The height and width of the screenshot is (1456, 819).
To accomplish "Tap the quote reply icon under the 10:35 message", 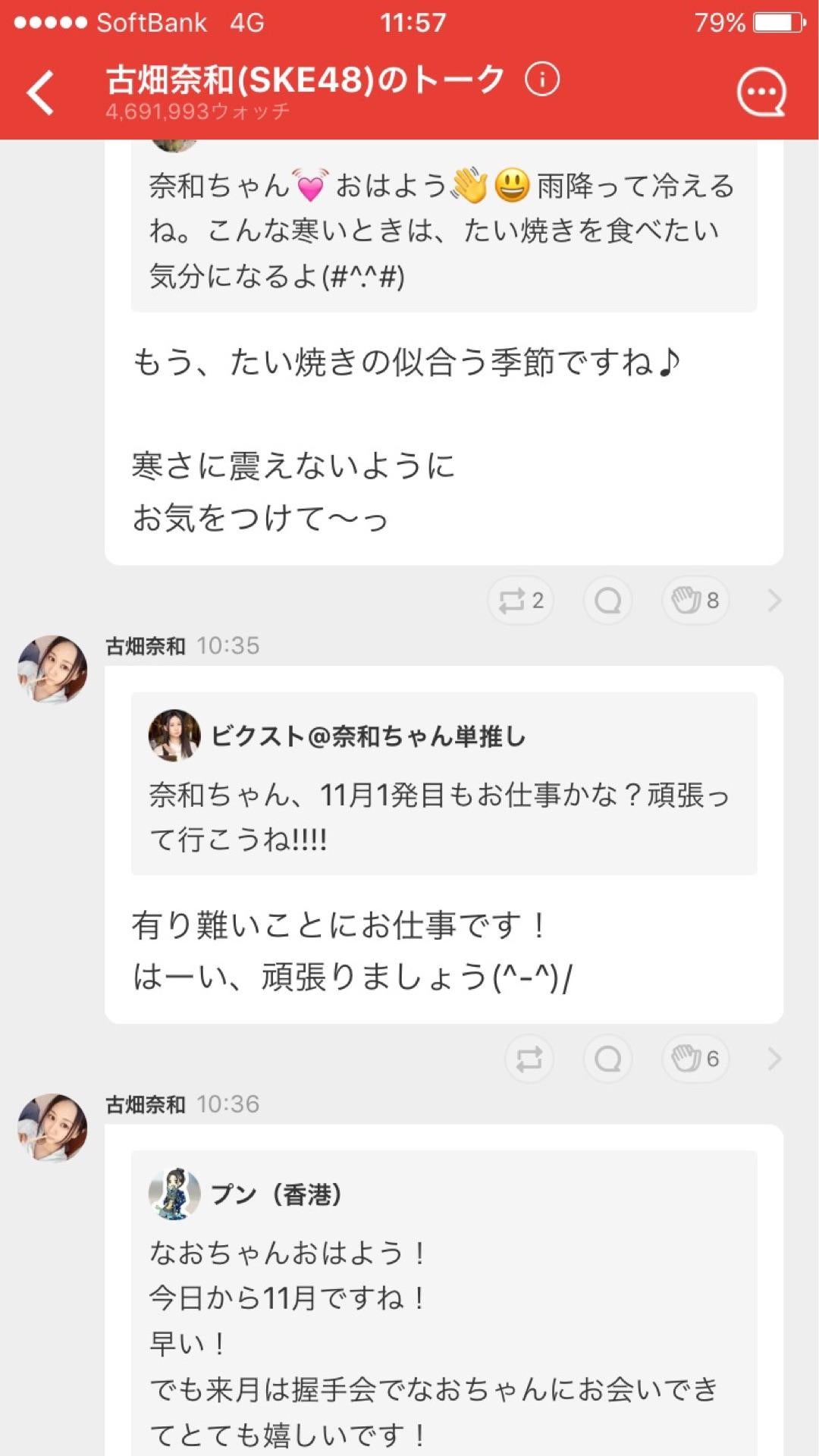I will coord(607,1059).
